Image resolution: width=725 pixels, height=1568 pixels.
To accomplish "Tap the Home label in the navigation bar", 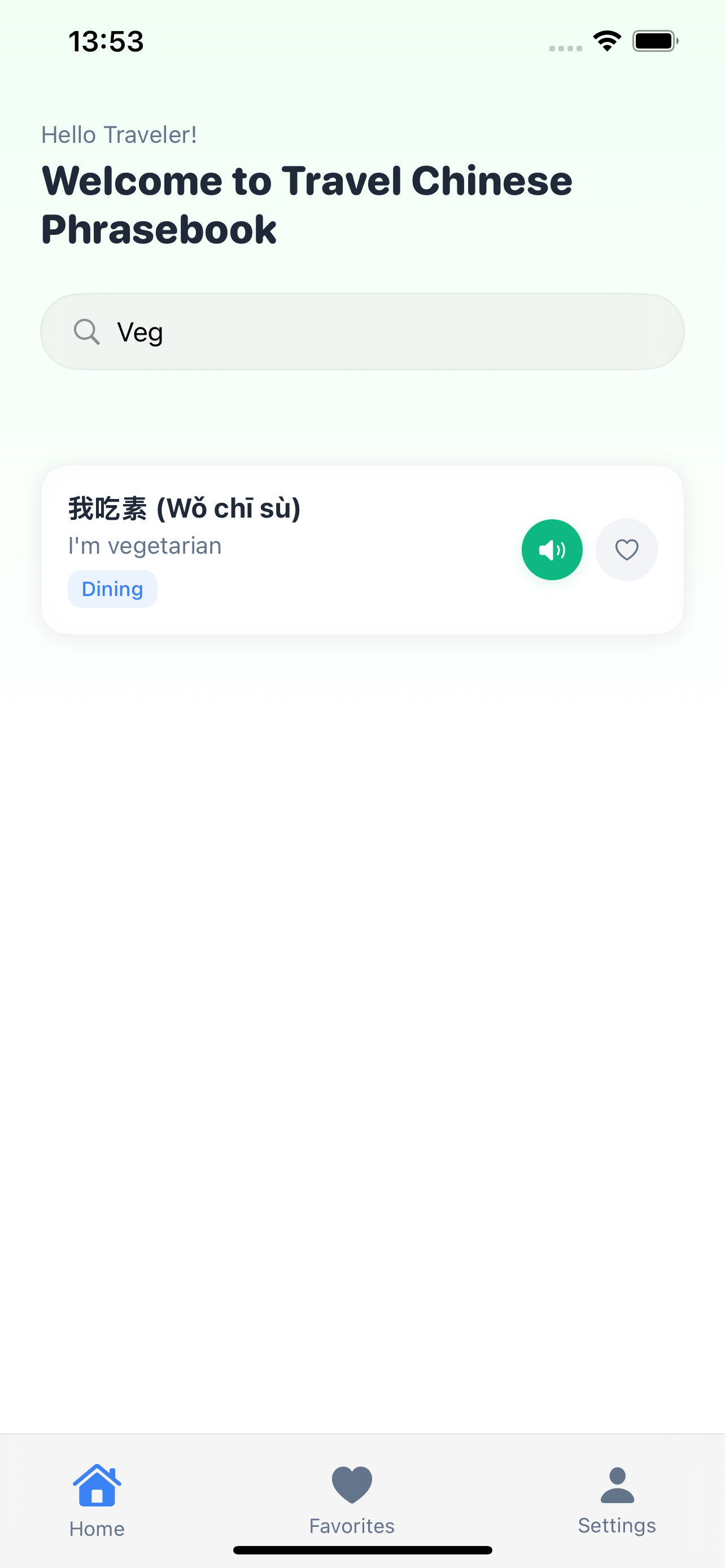I will [96, 1527].
